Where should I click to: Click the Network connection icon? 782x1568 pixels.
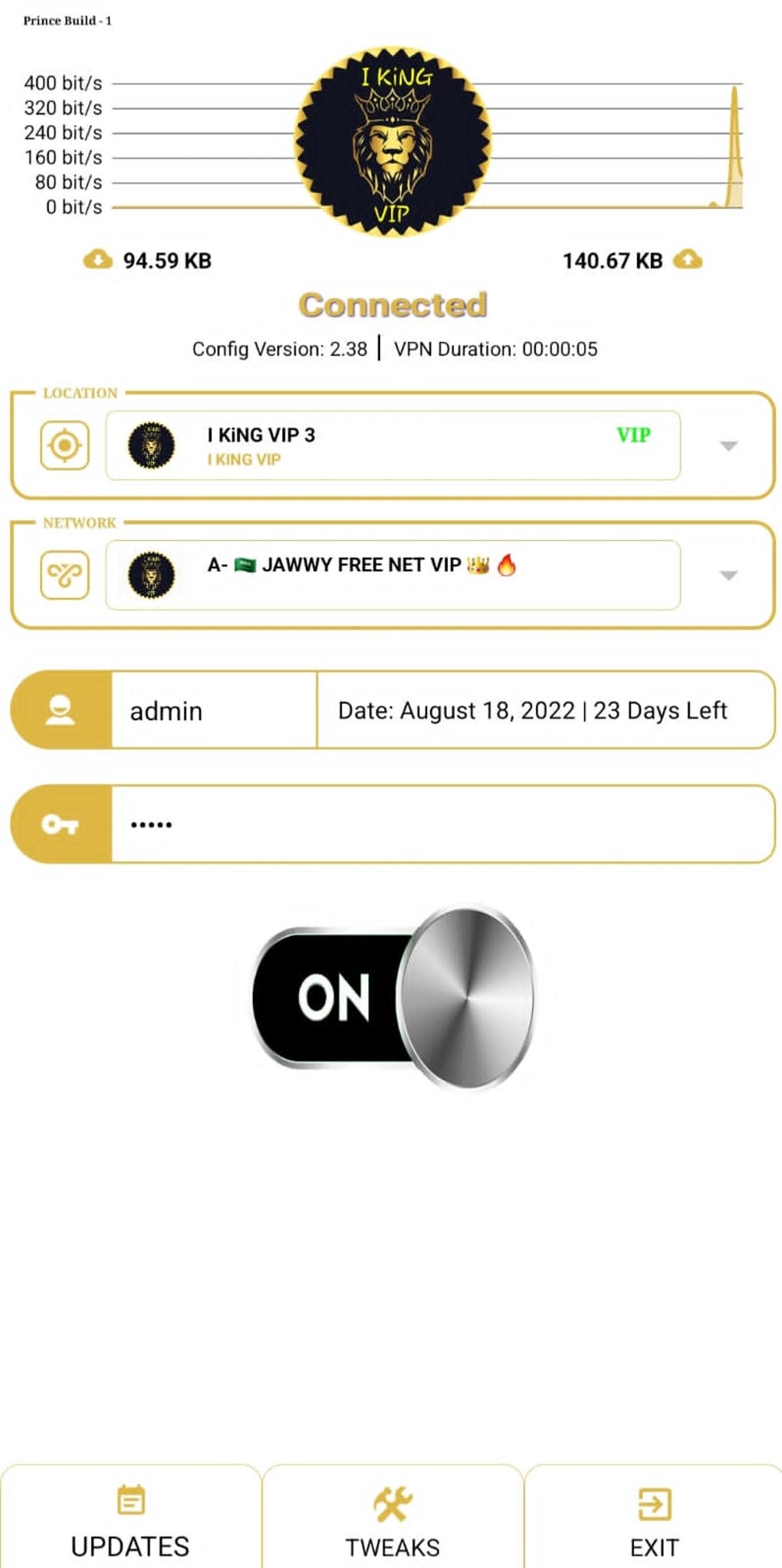[x=64, y=574]
